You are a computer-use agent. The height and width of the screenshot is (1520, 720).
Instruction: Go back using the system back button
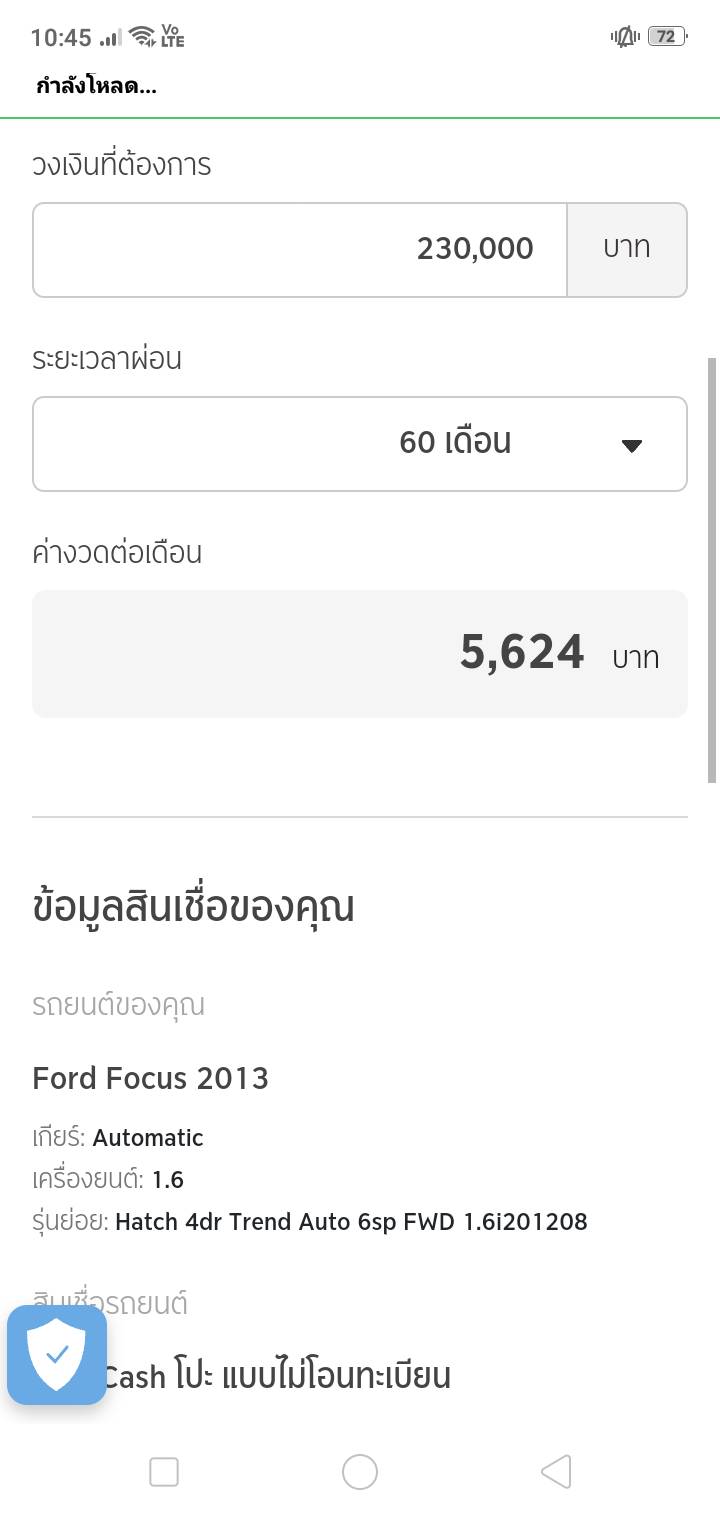tap(555, 1472)
